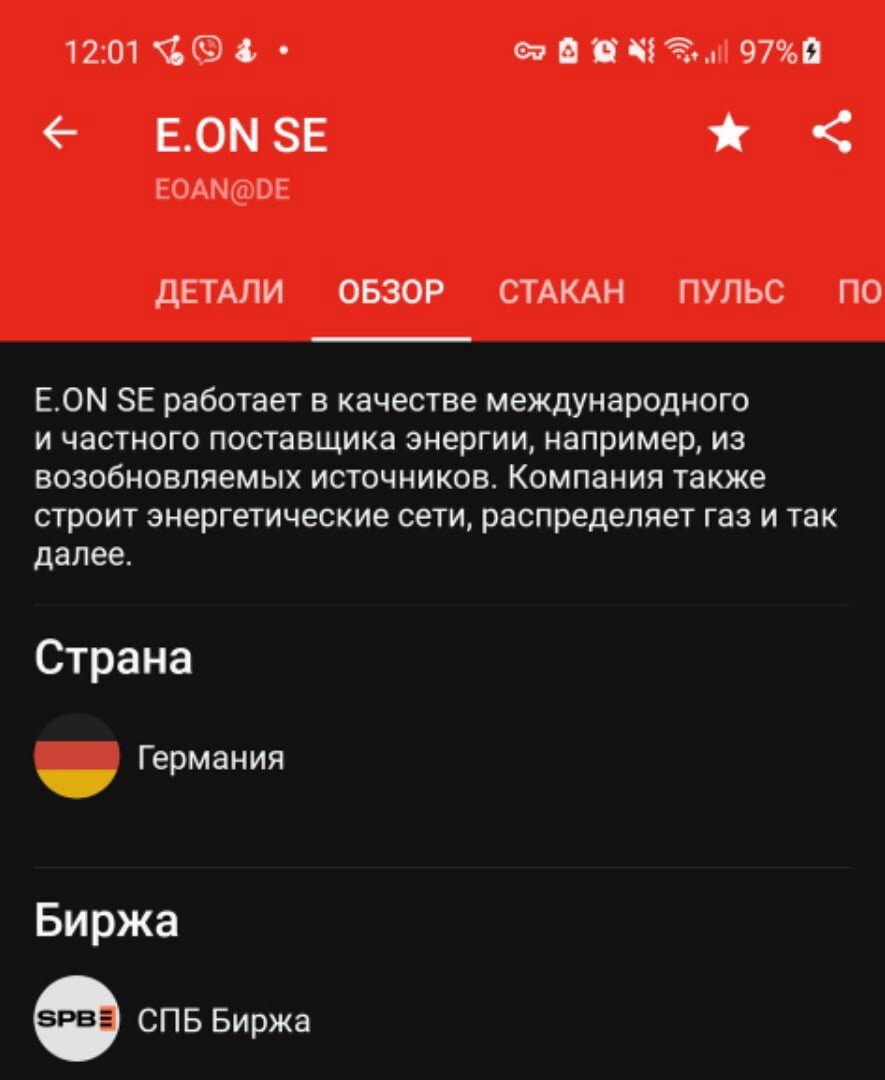Tap the active ОБЗОР tab

pyautogui.click(x=391, y=291)
